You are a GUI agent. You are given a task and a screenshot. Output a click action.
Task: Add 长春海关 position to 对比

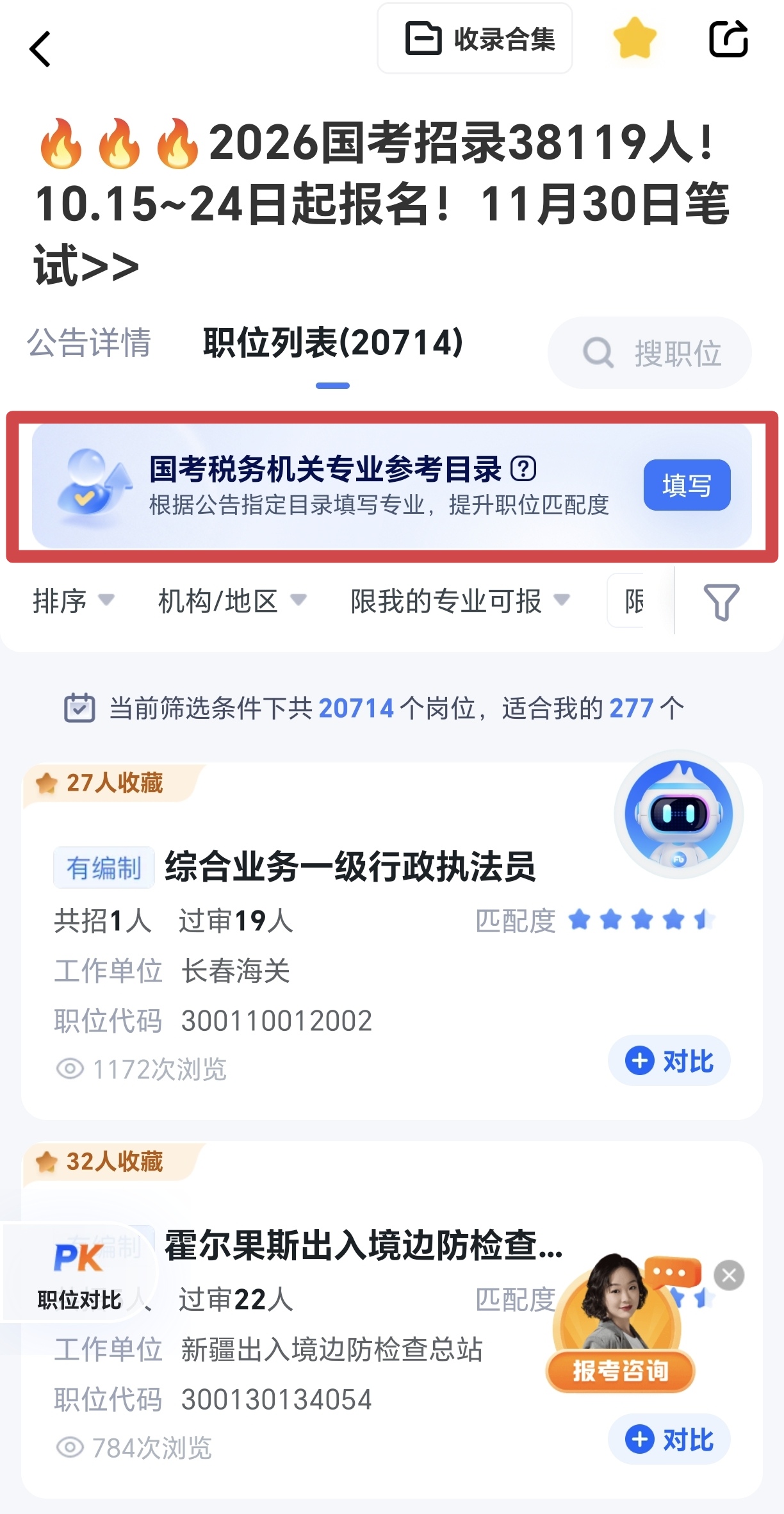coord(669,1060)
